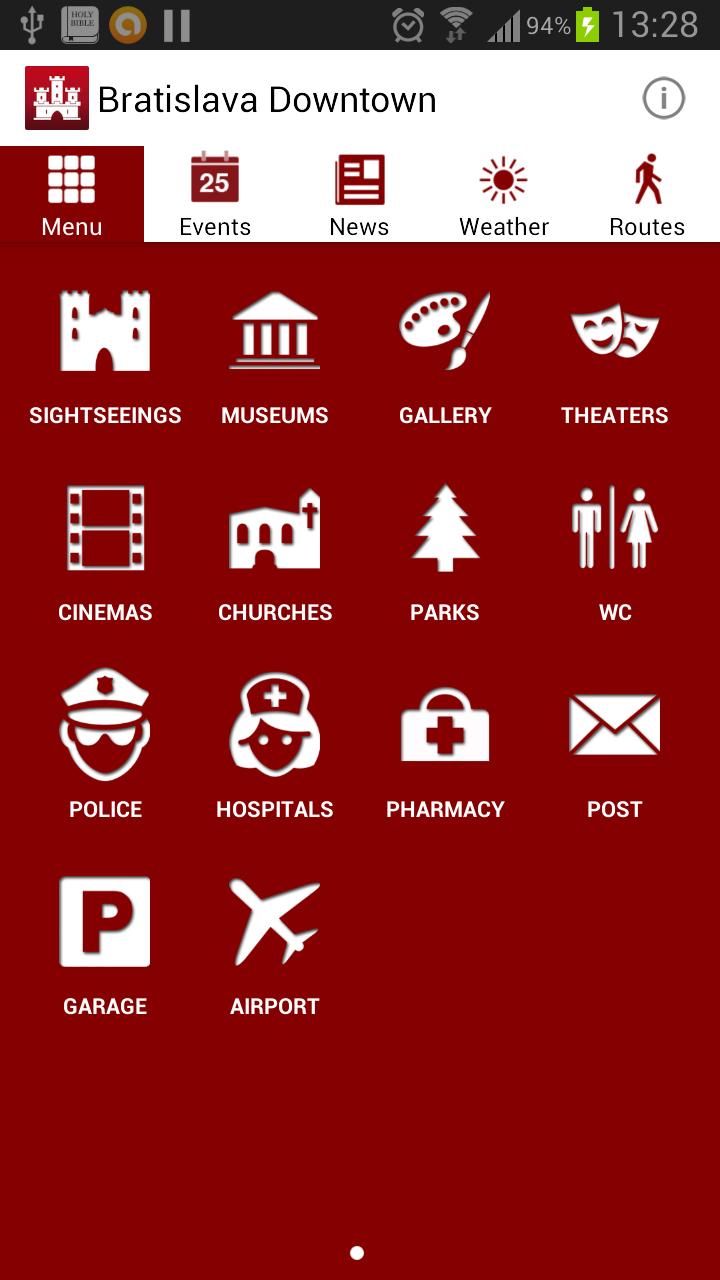Switch to the Events tab

[215, 195]
